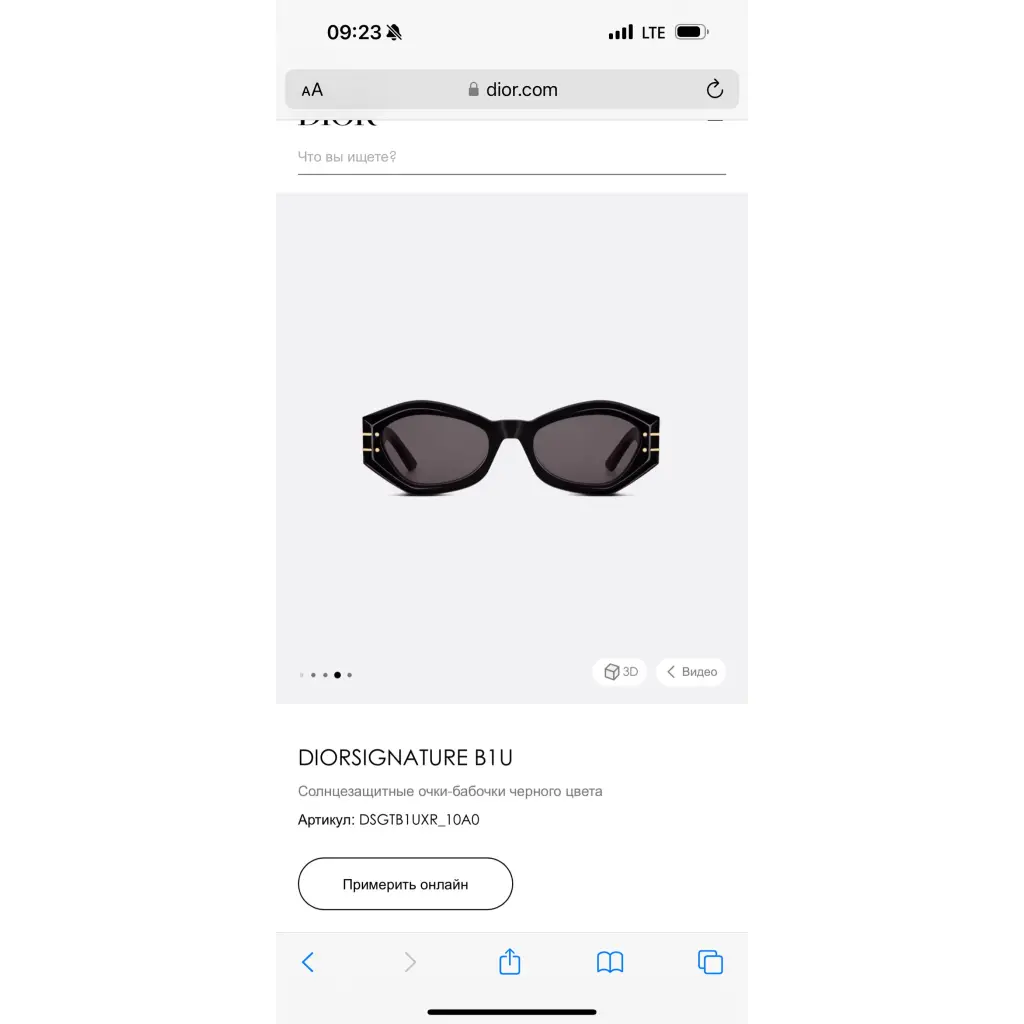
Task: Share this page from the Safari toolbar
Action: tap(510, 962)
